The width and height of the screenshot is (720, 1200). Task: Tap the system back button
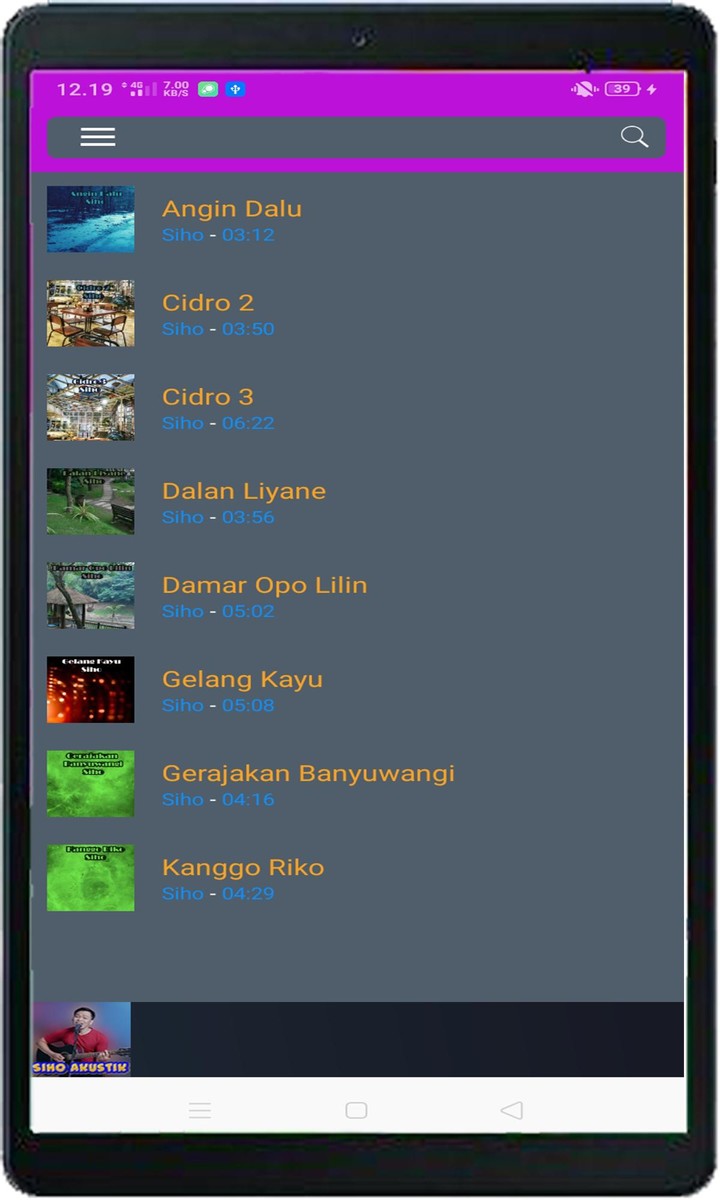[x=511, y=1110]
